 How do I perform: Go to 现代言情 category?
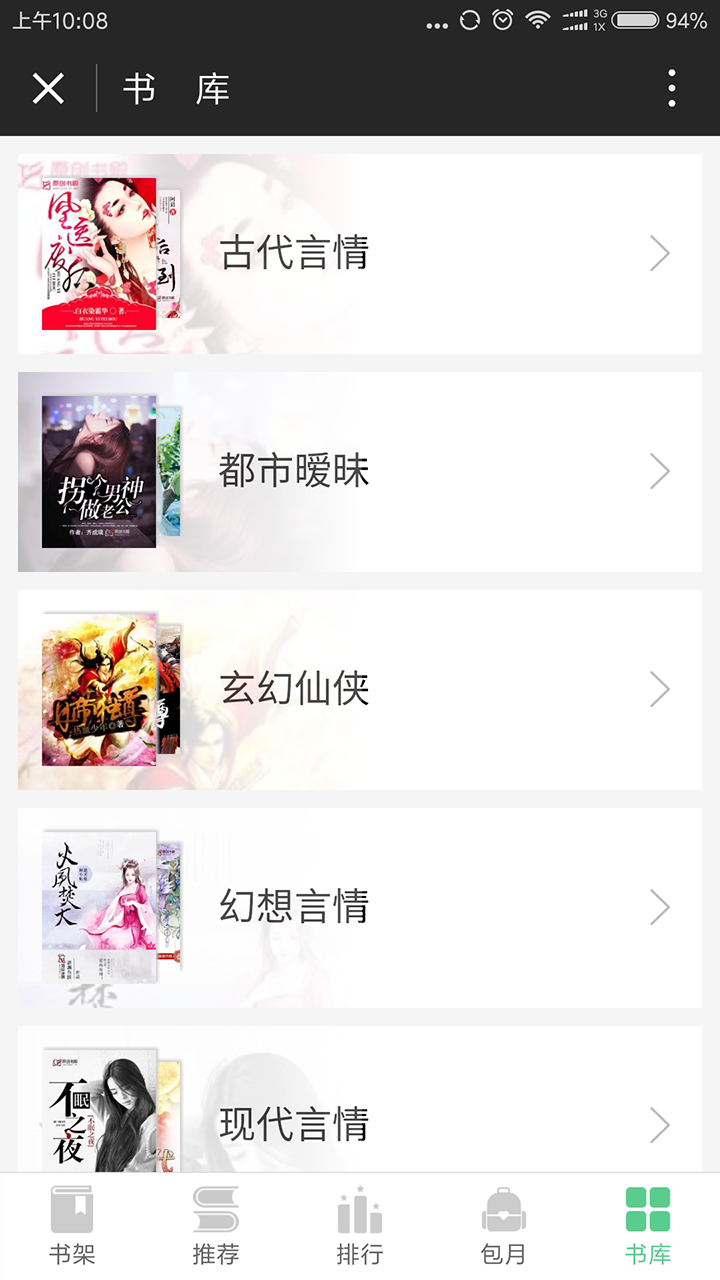360,1124
